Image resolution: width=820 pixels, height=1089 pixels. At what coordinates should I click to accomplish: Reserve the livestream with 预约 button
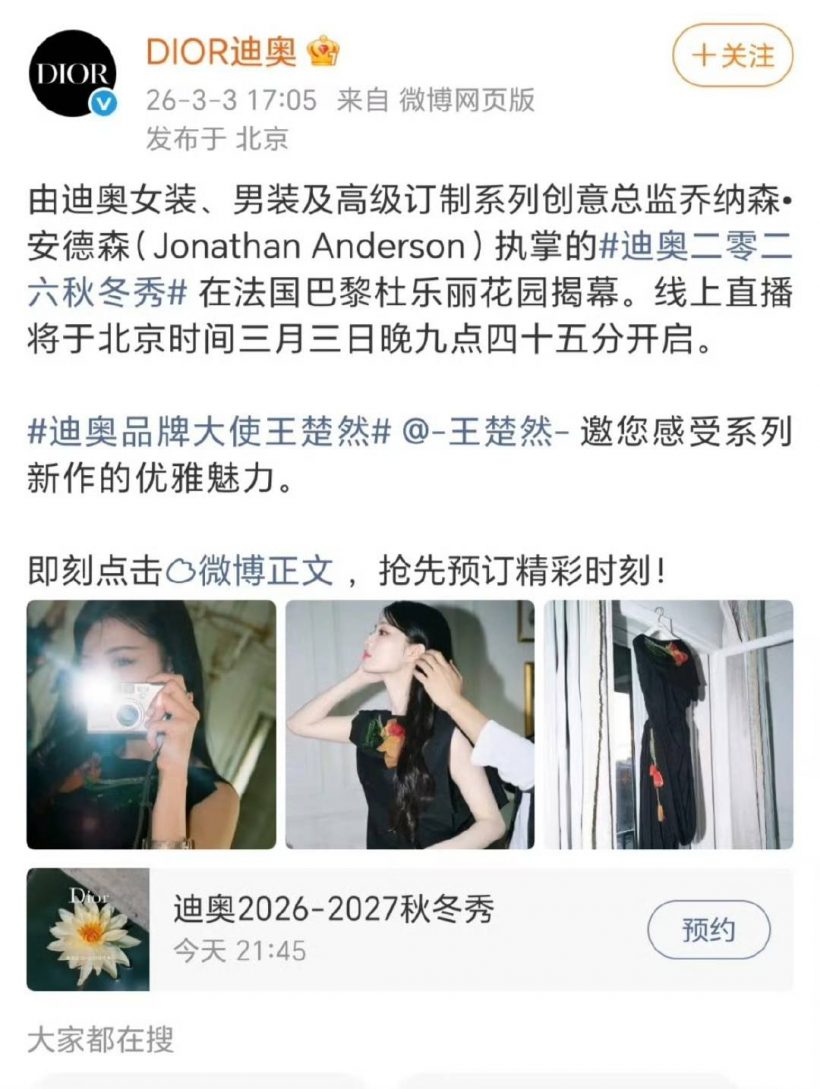[708, 930]
